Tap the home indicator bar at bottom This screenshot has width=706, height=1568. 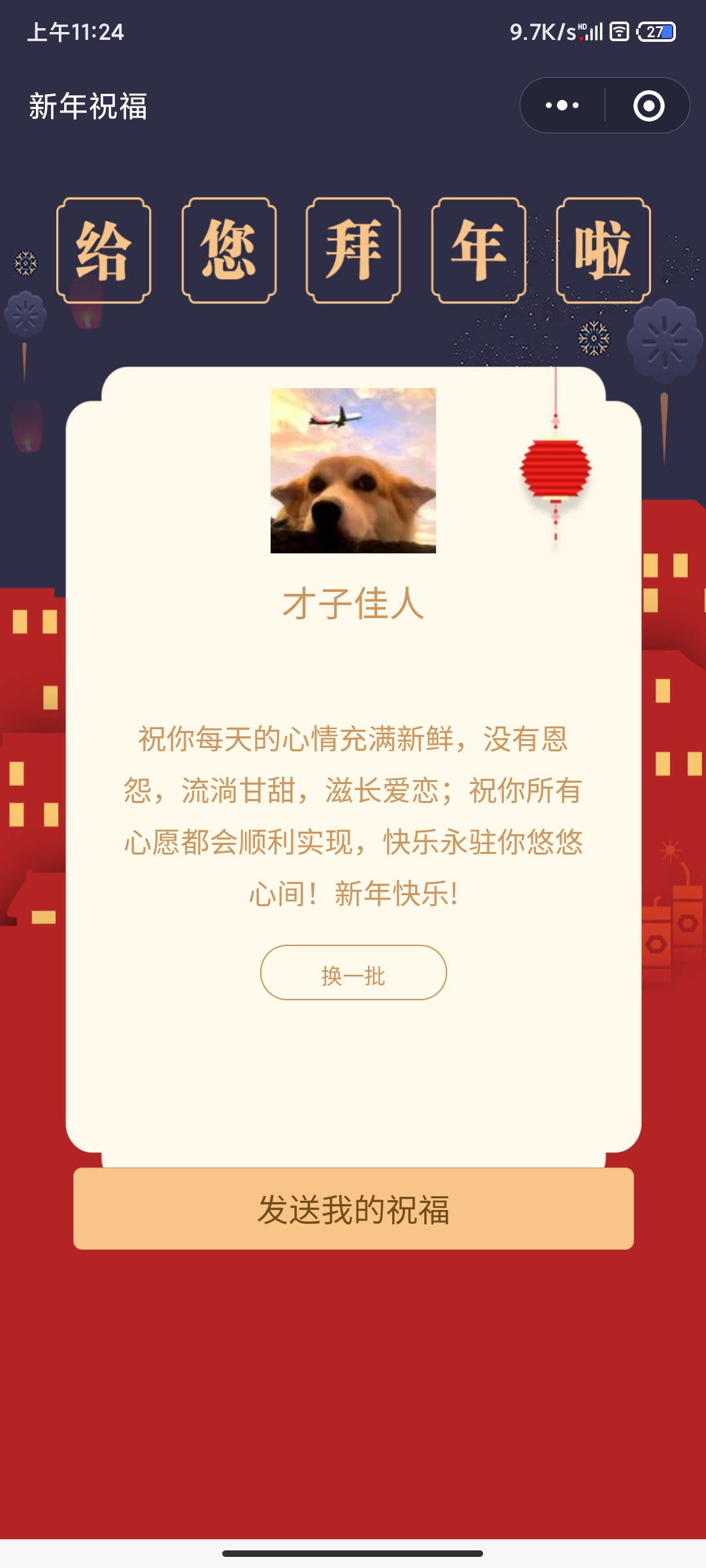pos(353,1551)
